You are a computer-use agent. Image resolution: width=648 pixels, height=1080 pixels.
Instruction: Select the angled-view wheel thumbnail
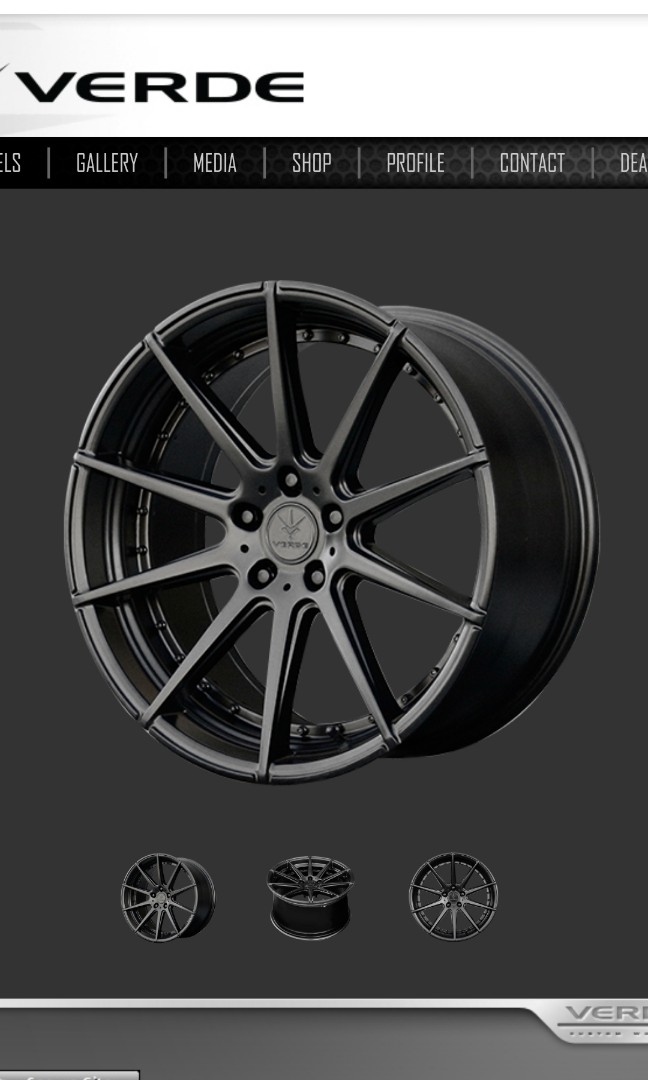tap(168, 897)
